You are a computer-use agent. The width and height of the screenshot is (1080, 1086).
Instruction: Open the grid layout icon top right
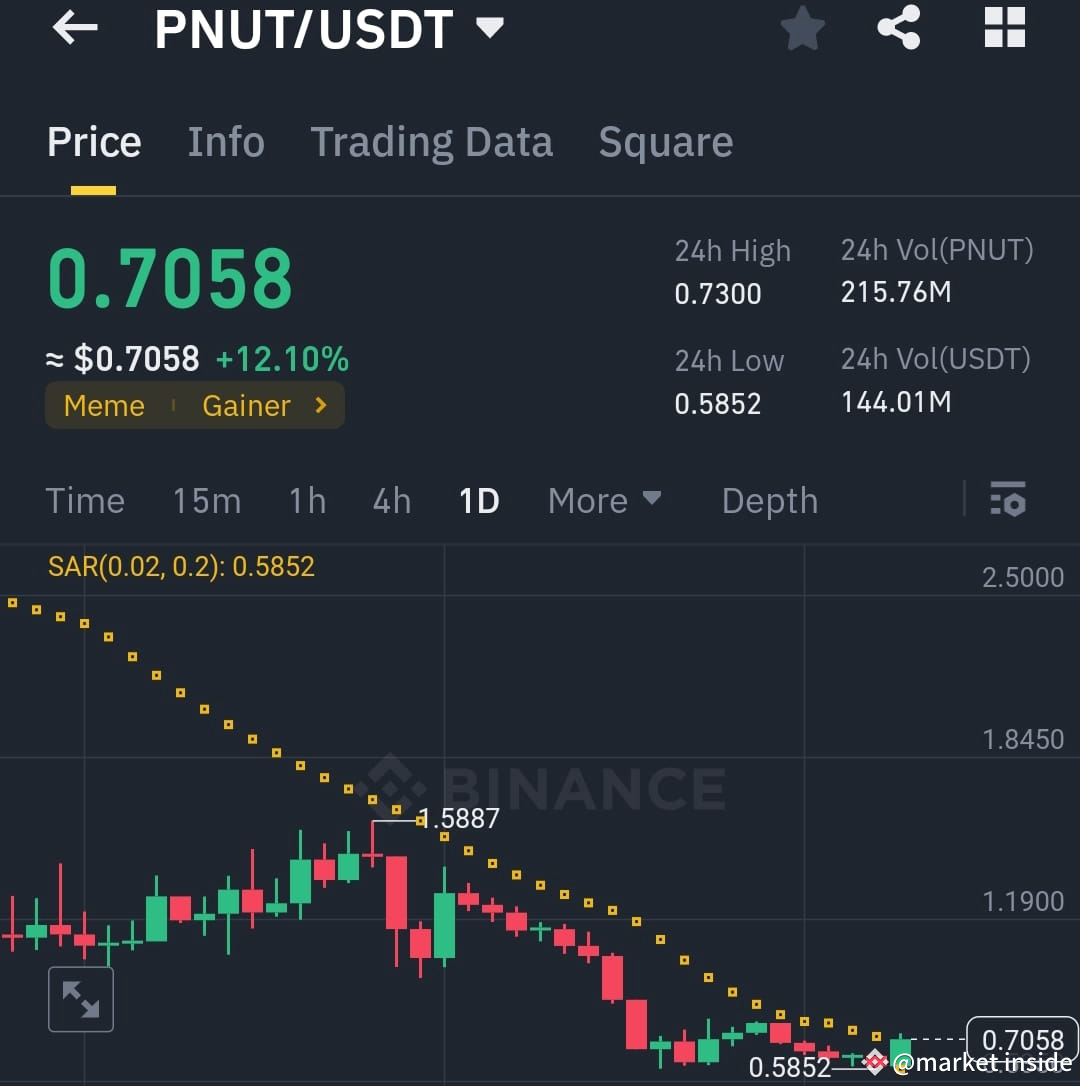coord(1004,28)
